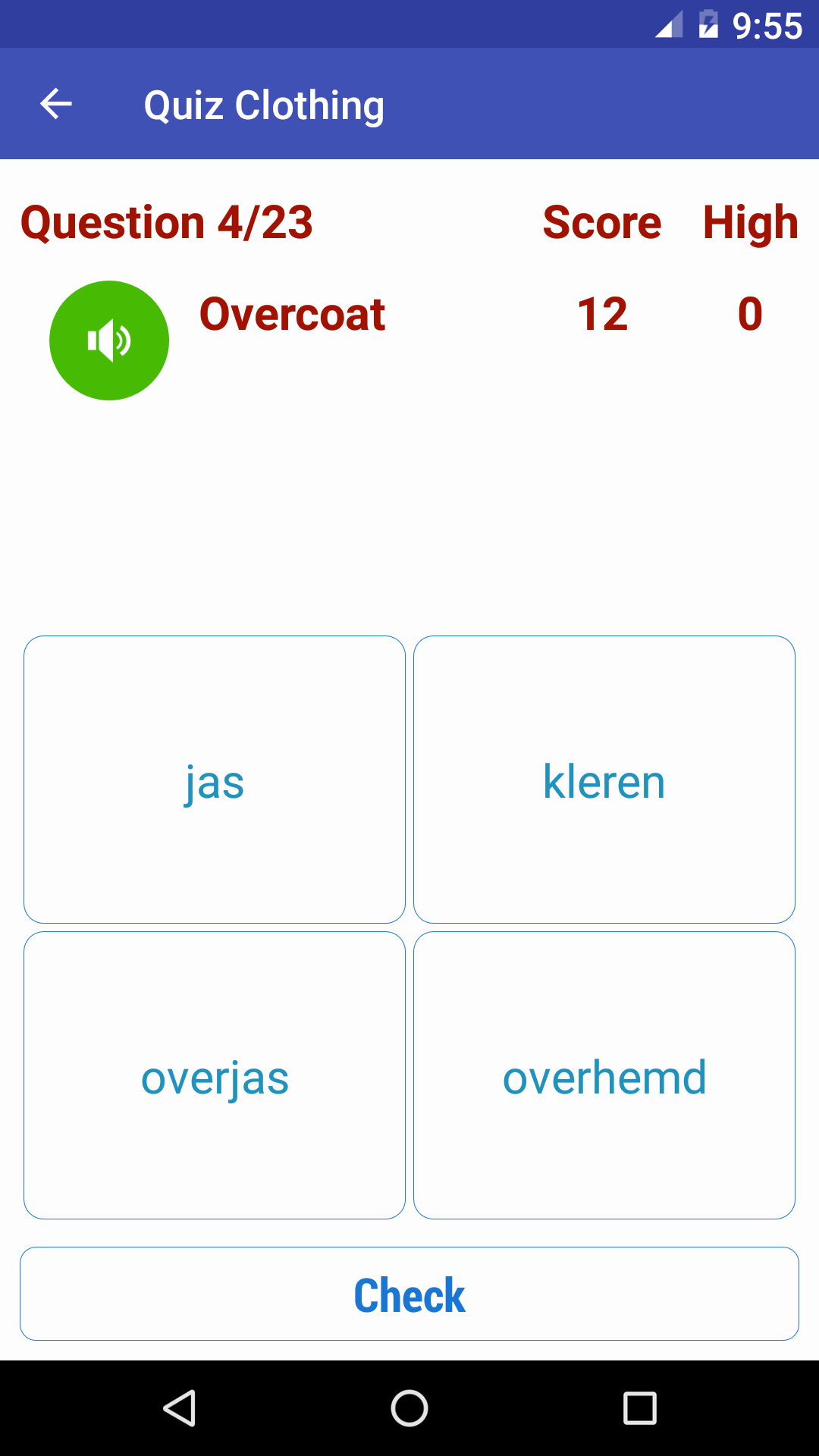Viewport: 819px width, 1456px height.
Task: Choose "kleren" as the answer
Action: [x=604, y=780]
